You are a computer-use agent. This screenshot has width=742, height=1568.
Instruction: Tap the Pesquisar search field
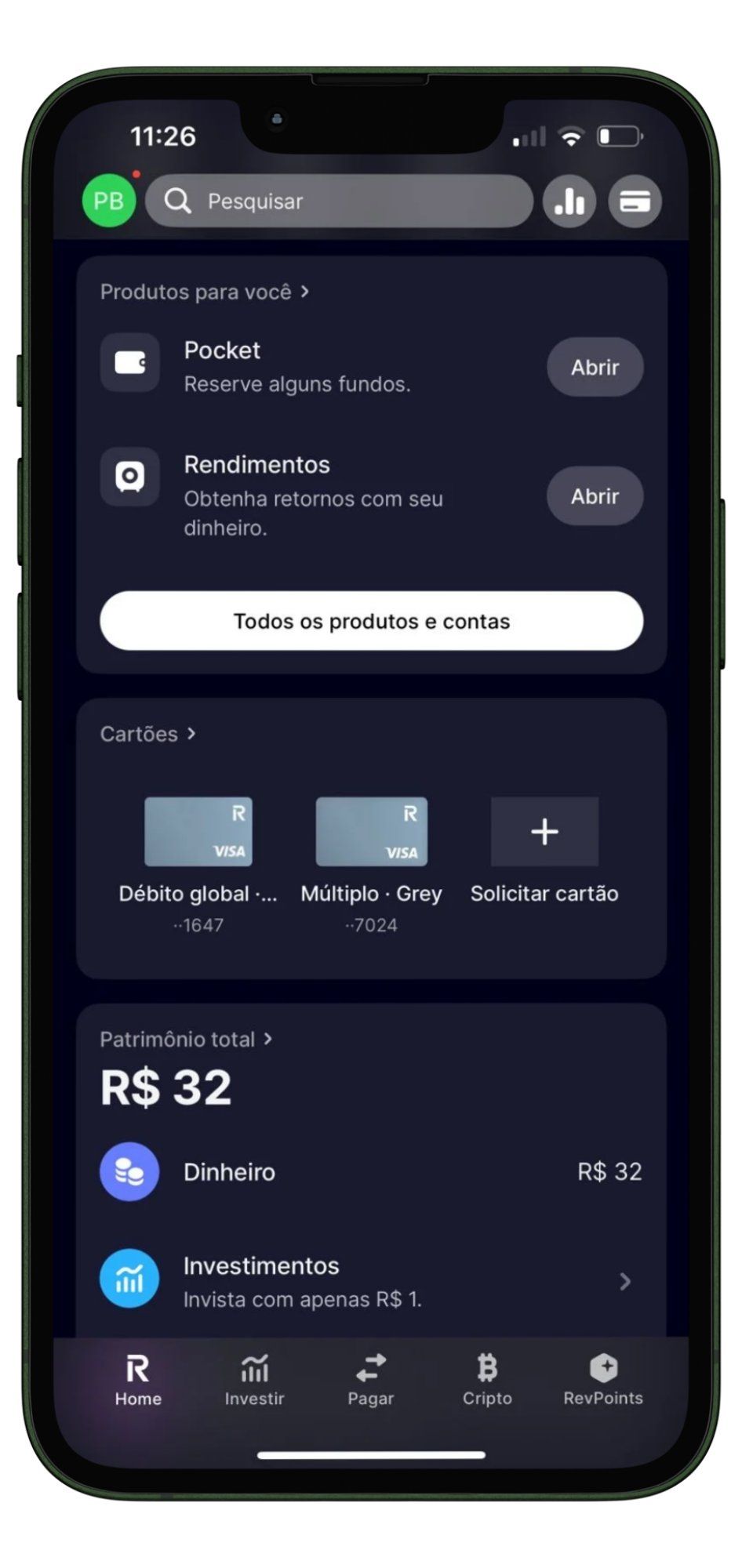pyautogui.click(x=339, y=201)
